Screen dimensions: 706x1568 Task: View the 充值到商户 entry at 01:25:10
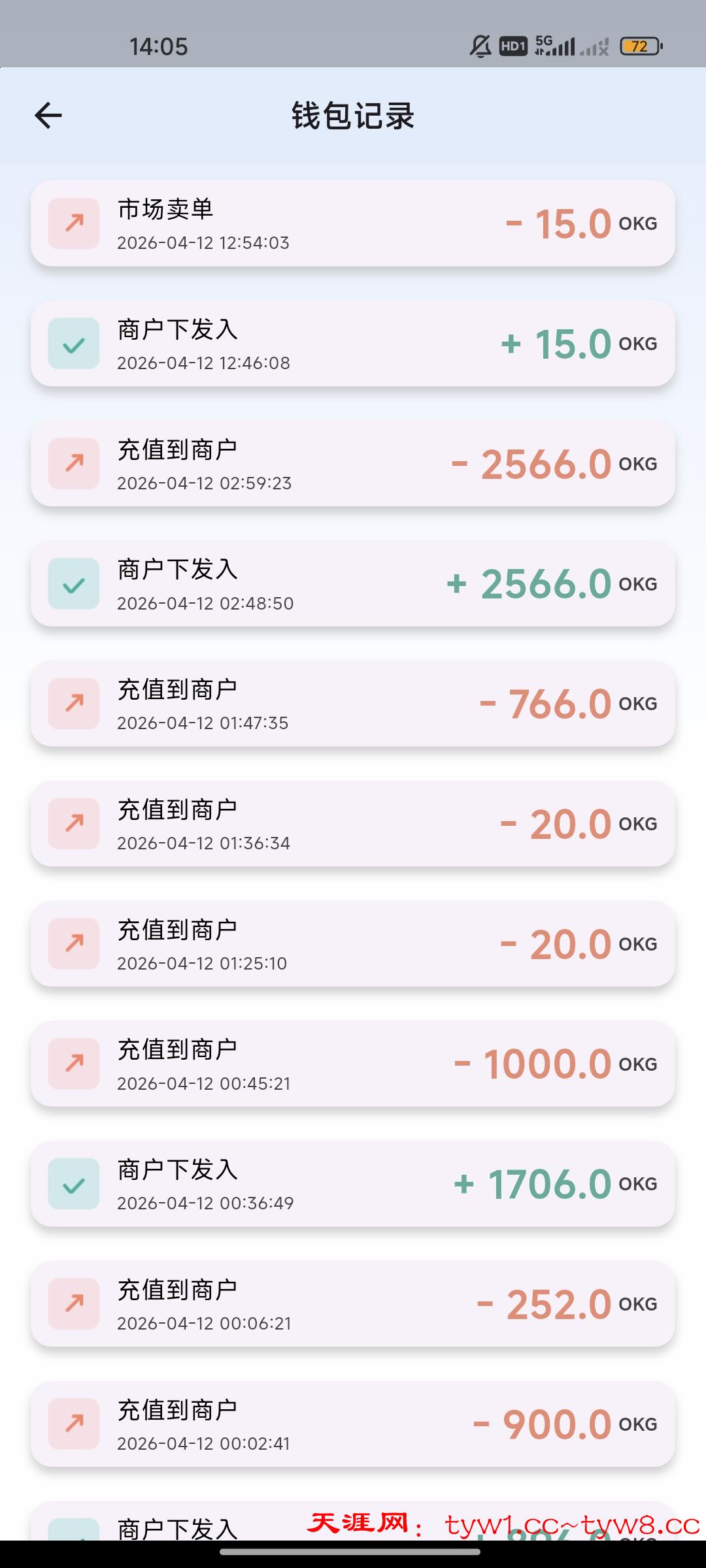coord(353,944)
